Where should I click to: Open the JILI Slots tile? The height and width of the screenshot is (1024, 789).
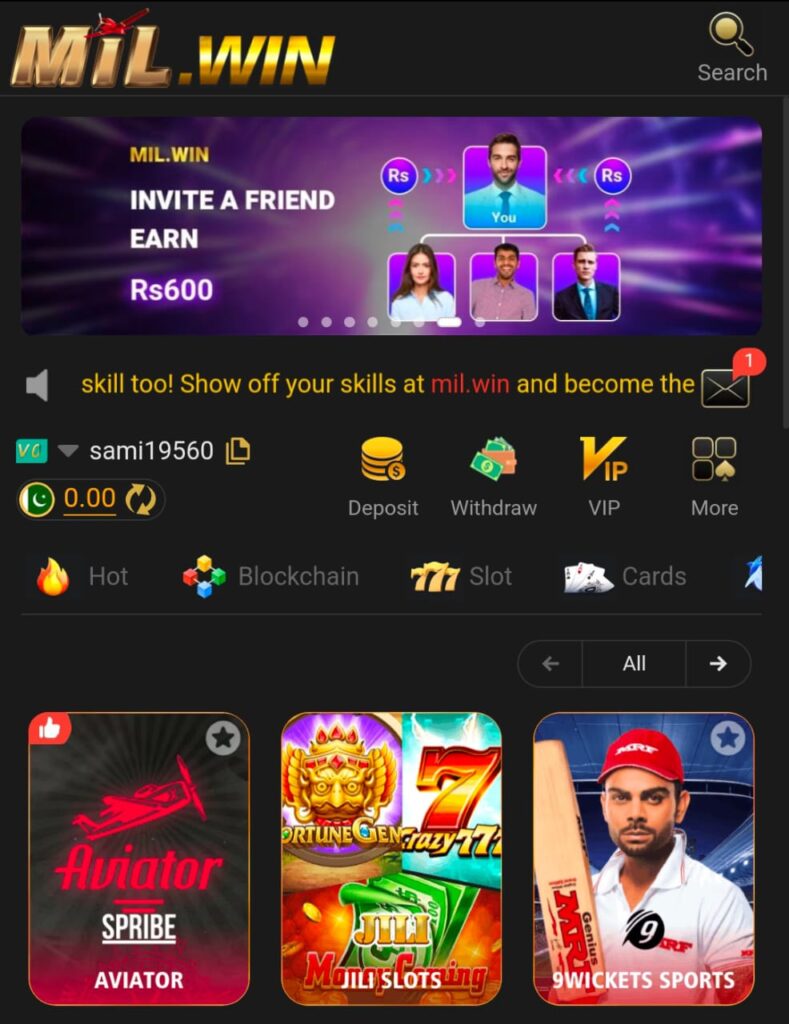click(391, 858)
